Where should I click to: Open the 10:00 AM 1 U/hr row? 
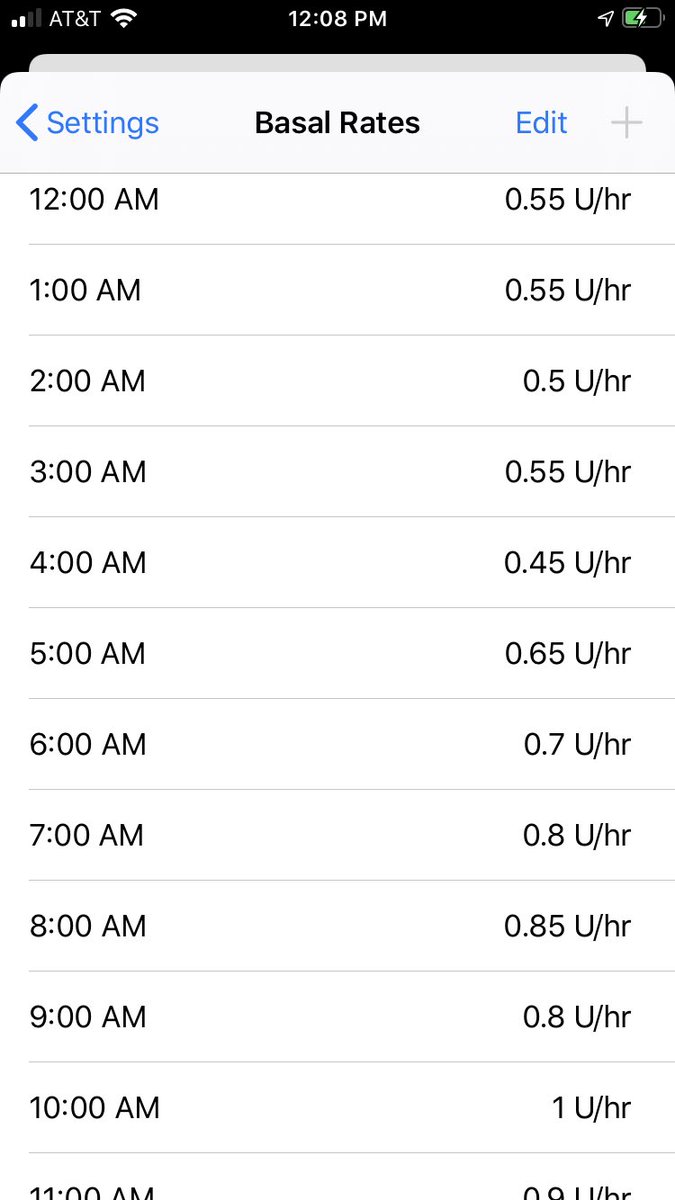coord(337,1109)
